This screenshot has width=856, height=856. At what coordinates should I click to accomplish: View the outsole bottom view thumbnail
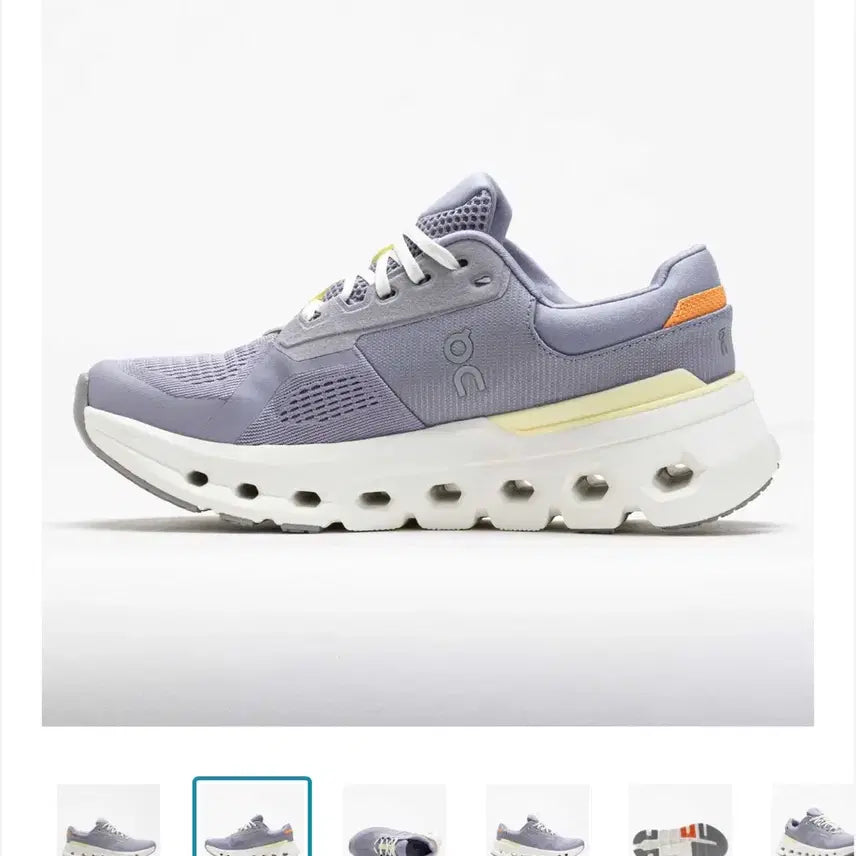(x=680, y=822)
